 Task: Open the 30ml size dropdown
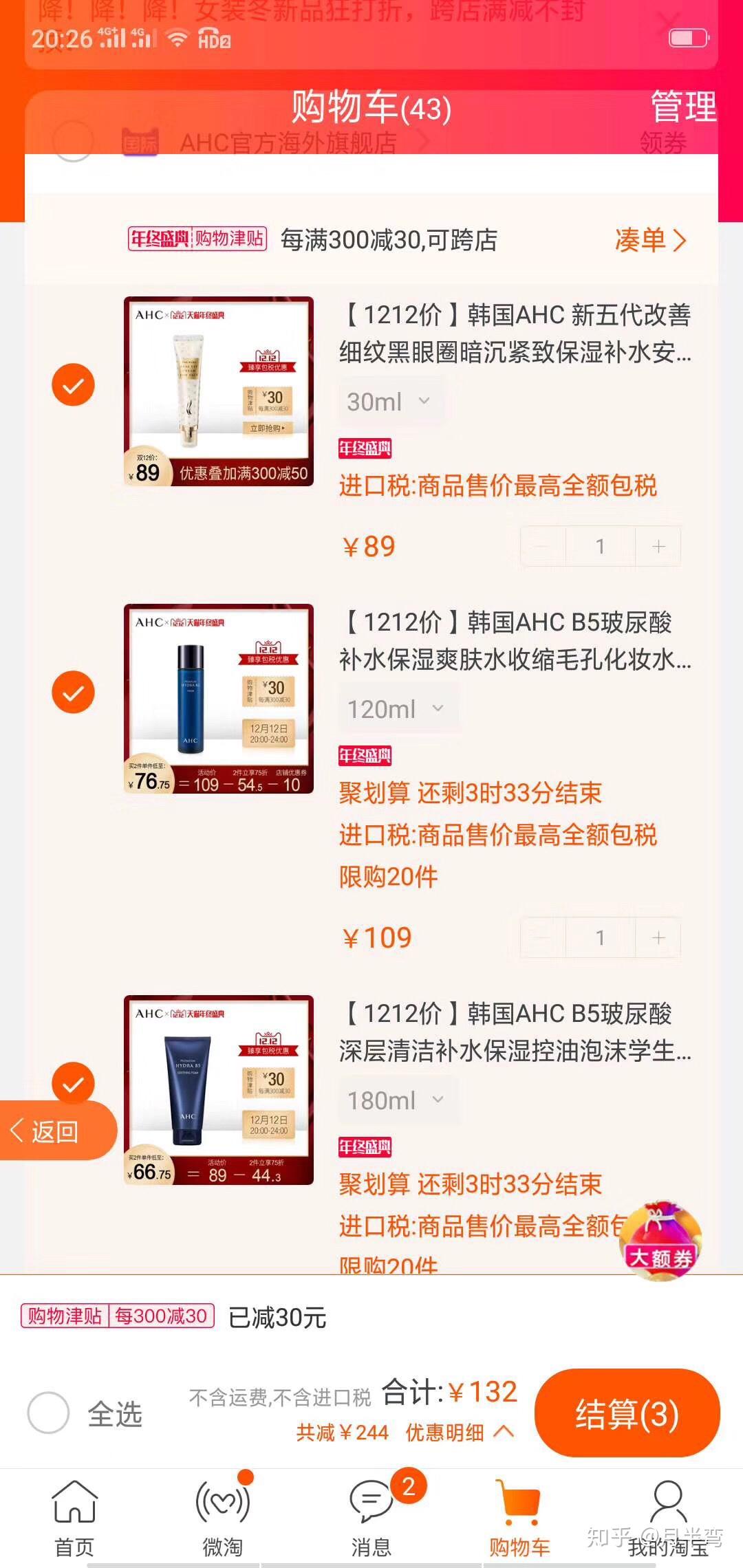point(389,400)
